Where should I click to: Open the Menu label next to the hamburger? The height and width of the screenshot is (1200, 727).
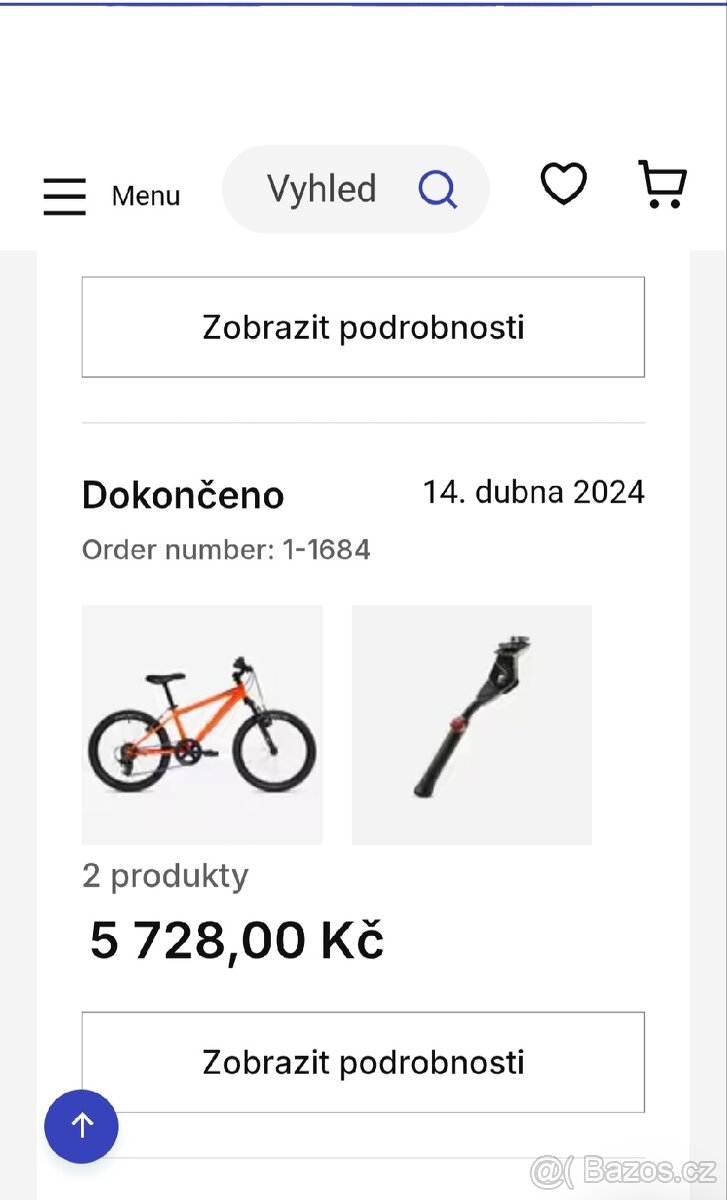tap(146, 196)
